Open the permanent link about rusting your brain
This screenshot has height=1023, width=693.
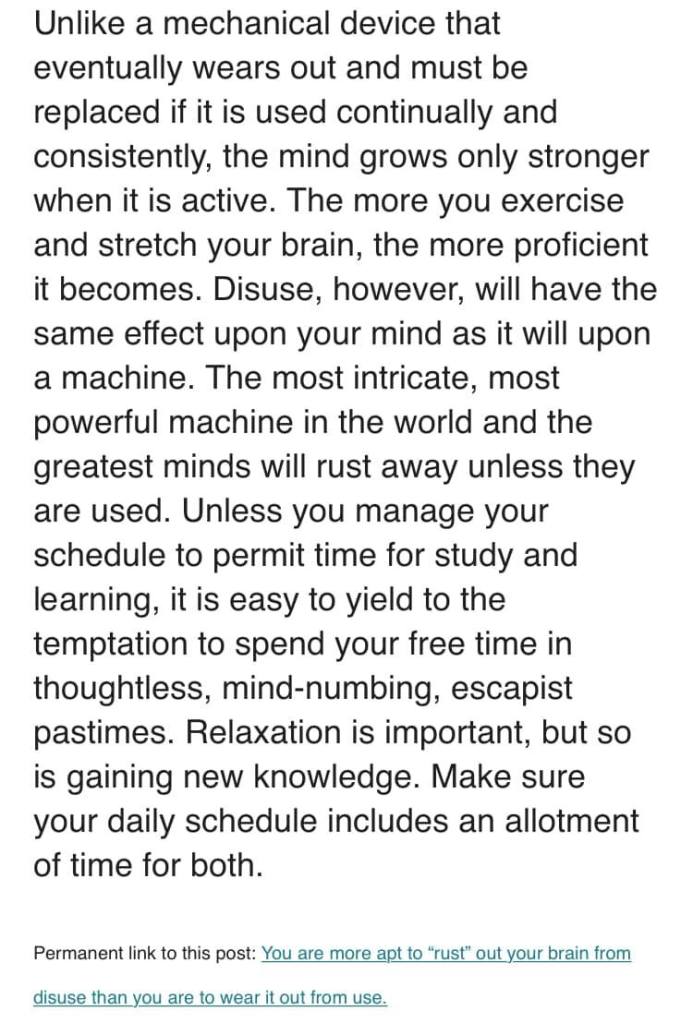(x=446, y=953)
